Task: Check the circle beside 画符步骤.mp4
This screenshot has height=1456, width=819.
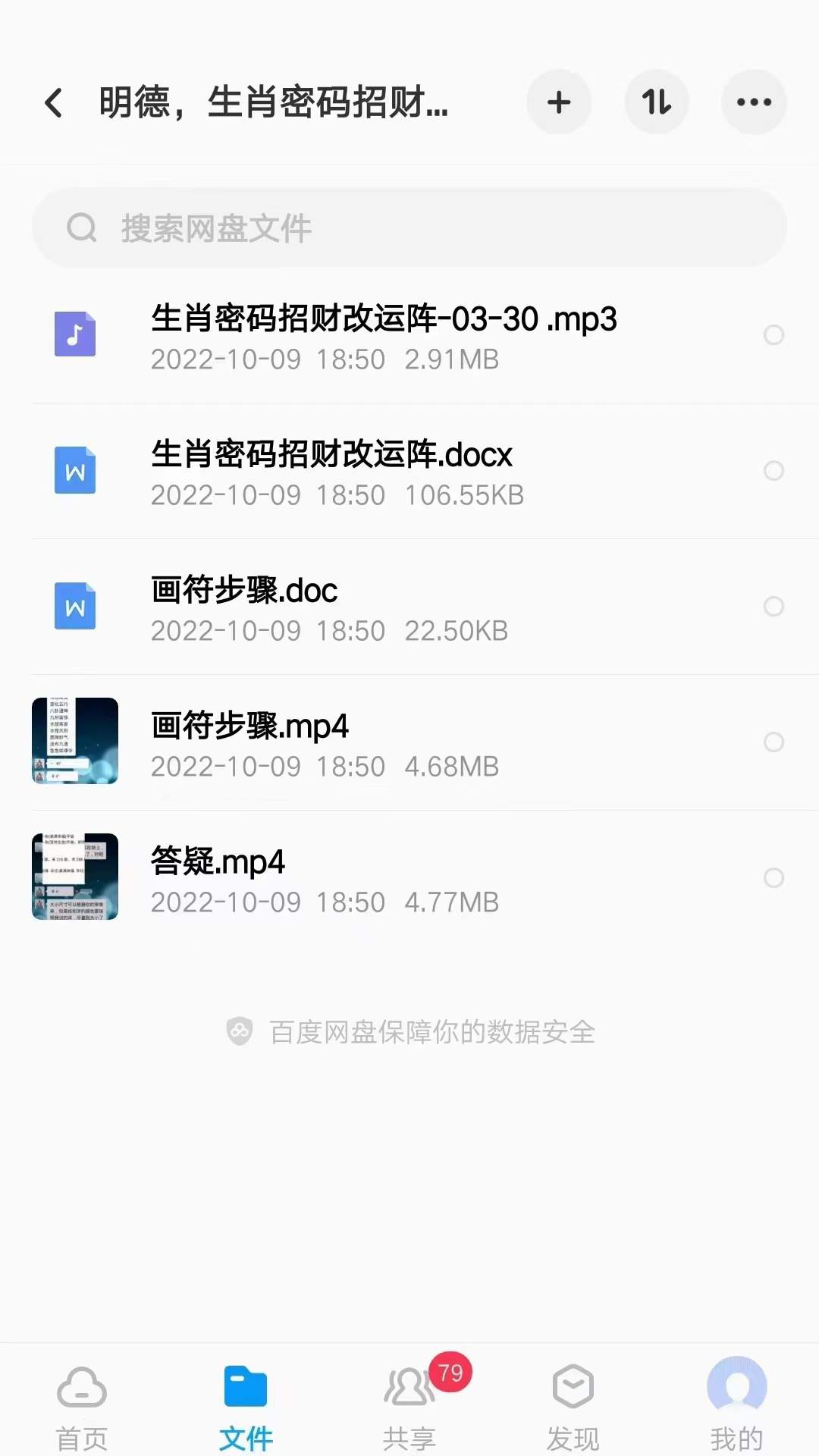Action: pos(773,742)
